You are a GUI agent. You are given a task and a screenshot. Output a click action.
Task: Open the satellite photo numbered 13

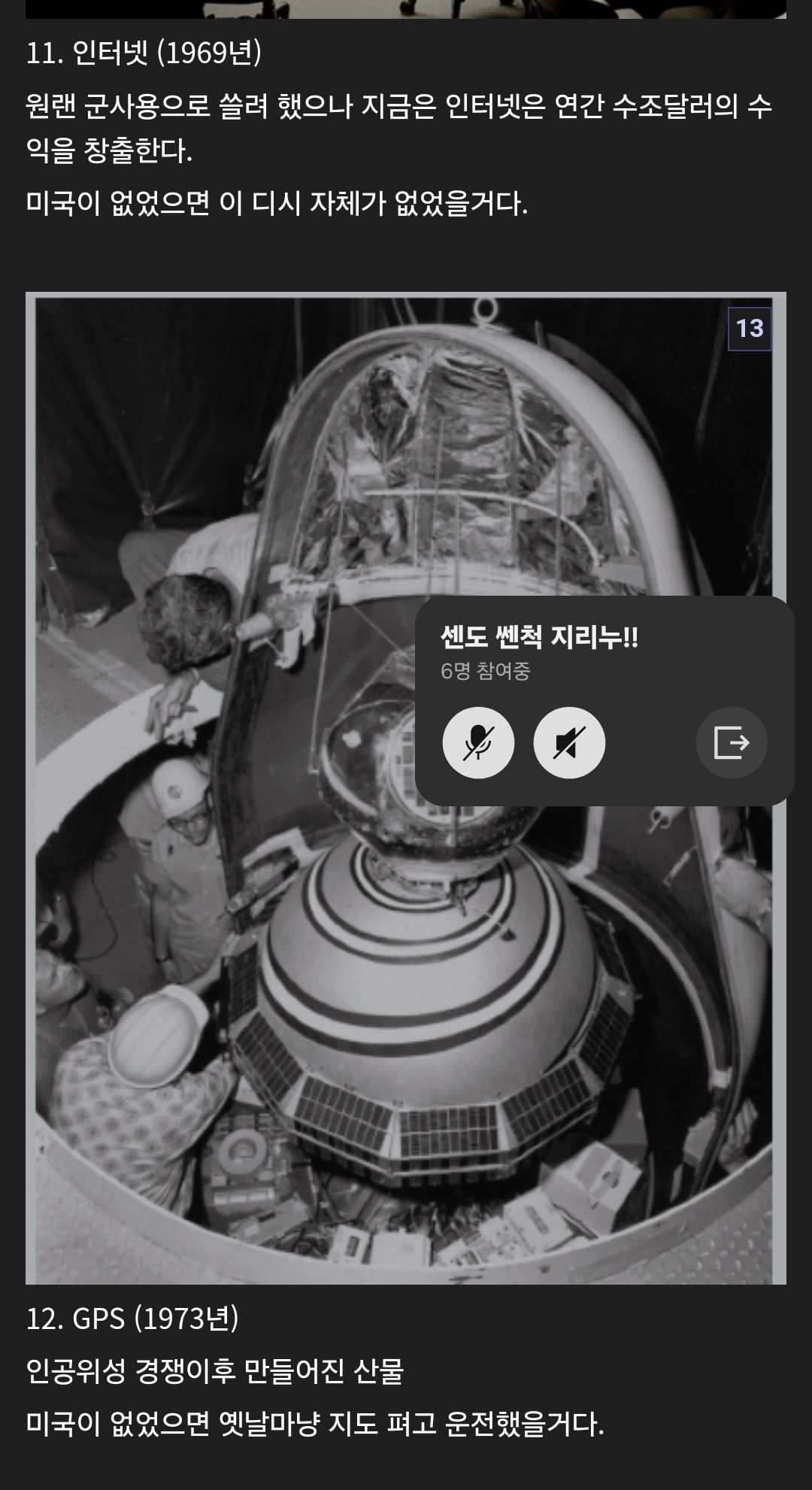[226, 978]
